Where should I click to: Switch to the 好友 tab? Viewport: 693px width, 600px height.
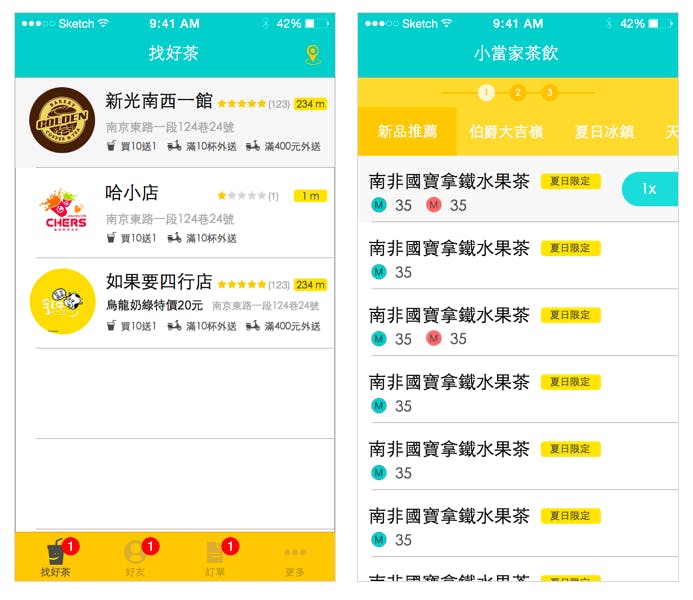click(x=135, y=558)
